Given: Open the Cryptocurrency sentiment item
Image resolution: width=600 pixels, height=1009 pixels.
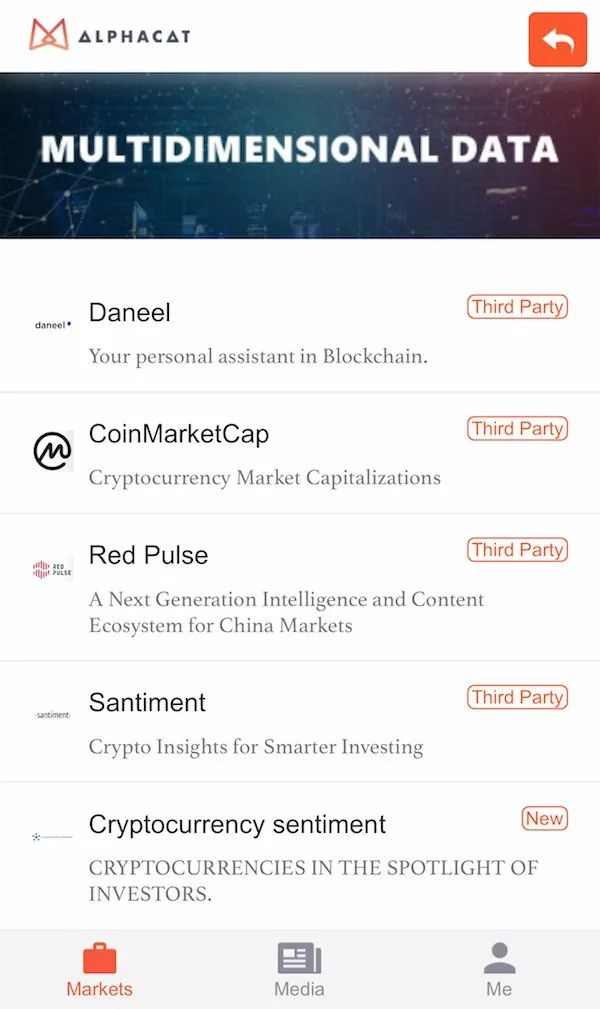Looking at the screenshot, I should click(300, 856).
